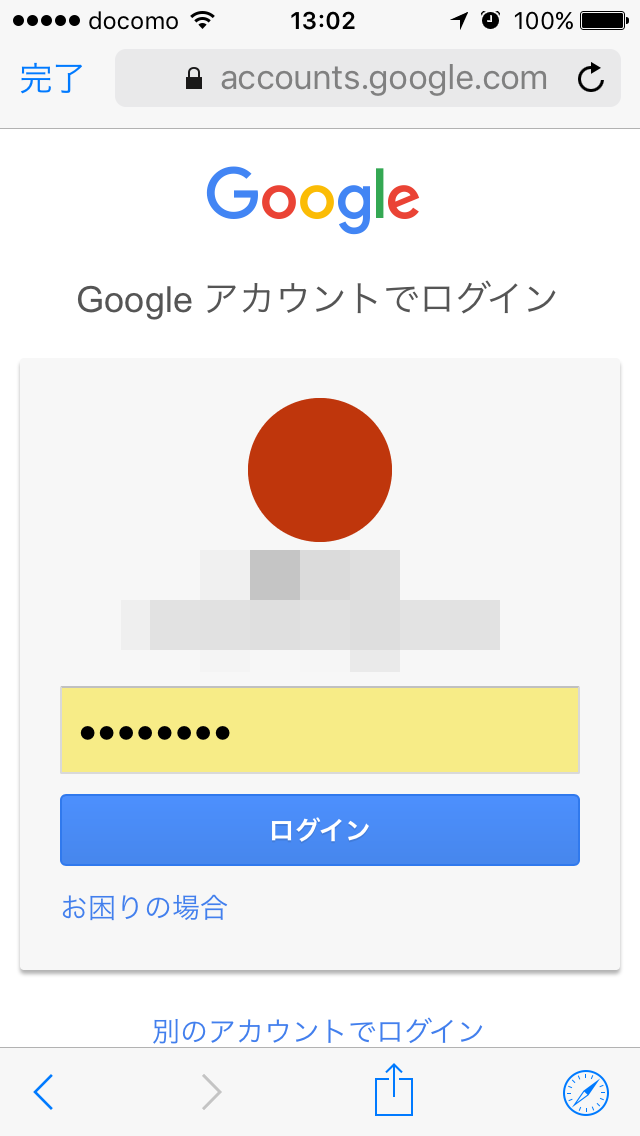Tap 完了 to close the browser view
640x1136 pixels.
[x=51, y=78]
